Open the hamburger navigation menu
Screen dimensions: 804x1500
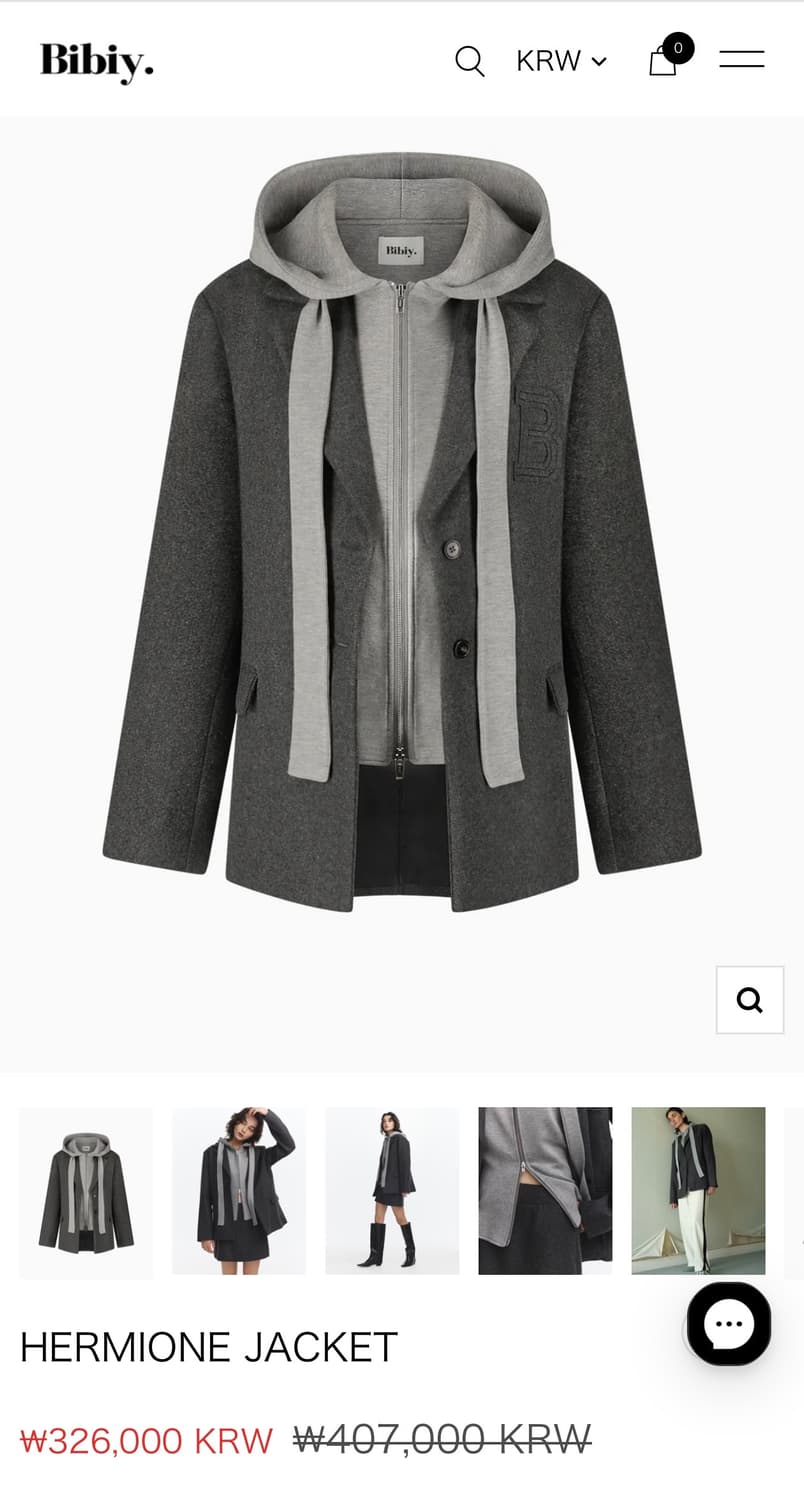[x=741, y=60]
